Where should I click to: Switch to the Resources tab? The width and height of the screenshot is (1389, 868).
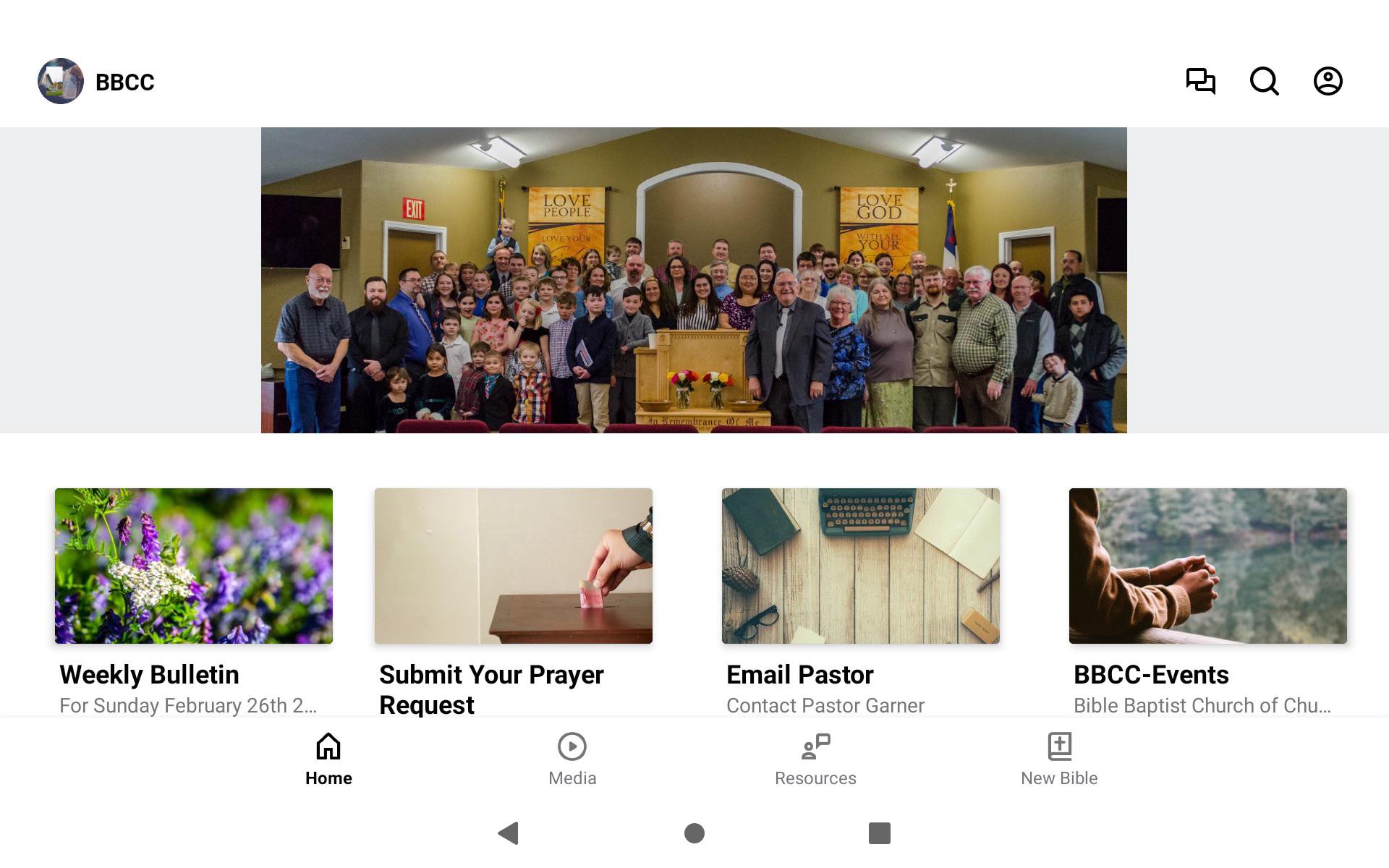(x=815, y=759)
